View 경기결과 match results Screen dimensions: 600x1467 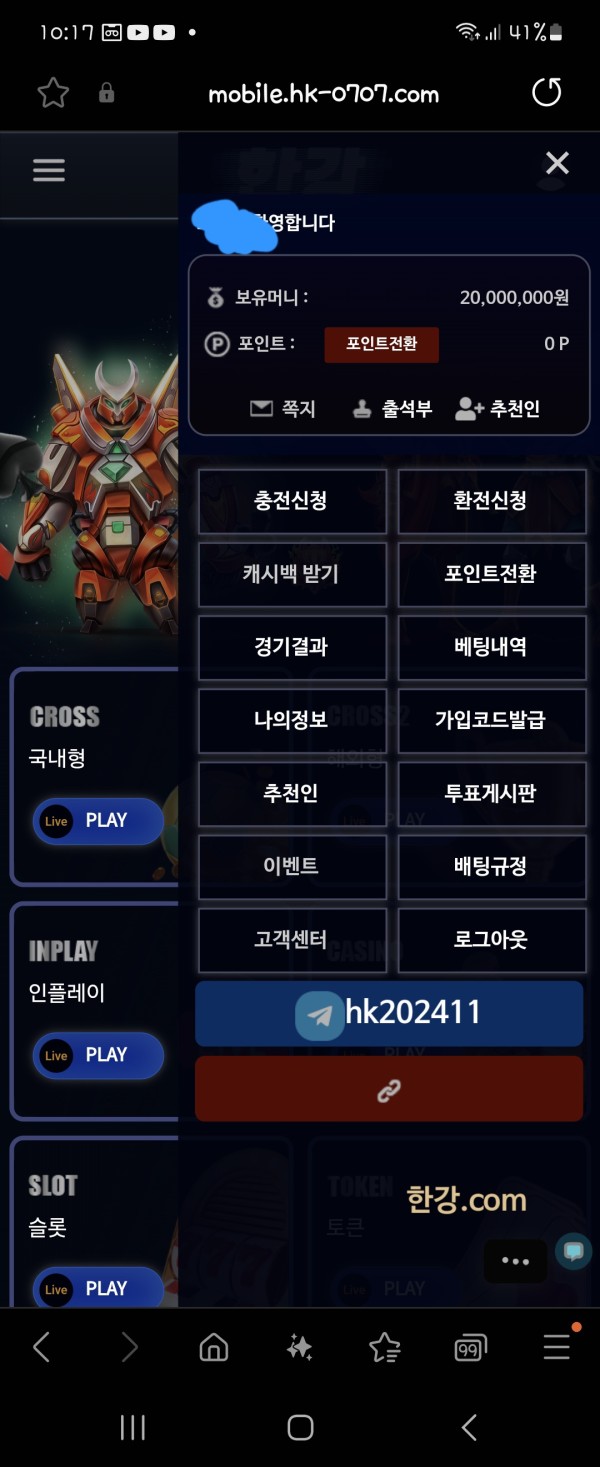pos(291,647)
